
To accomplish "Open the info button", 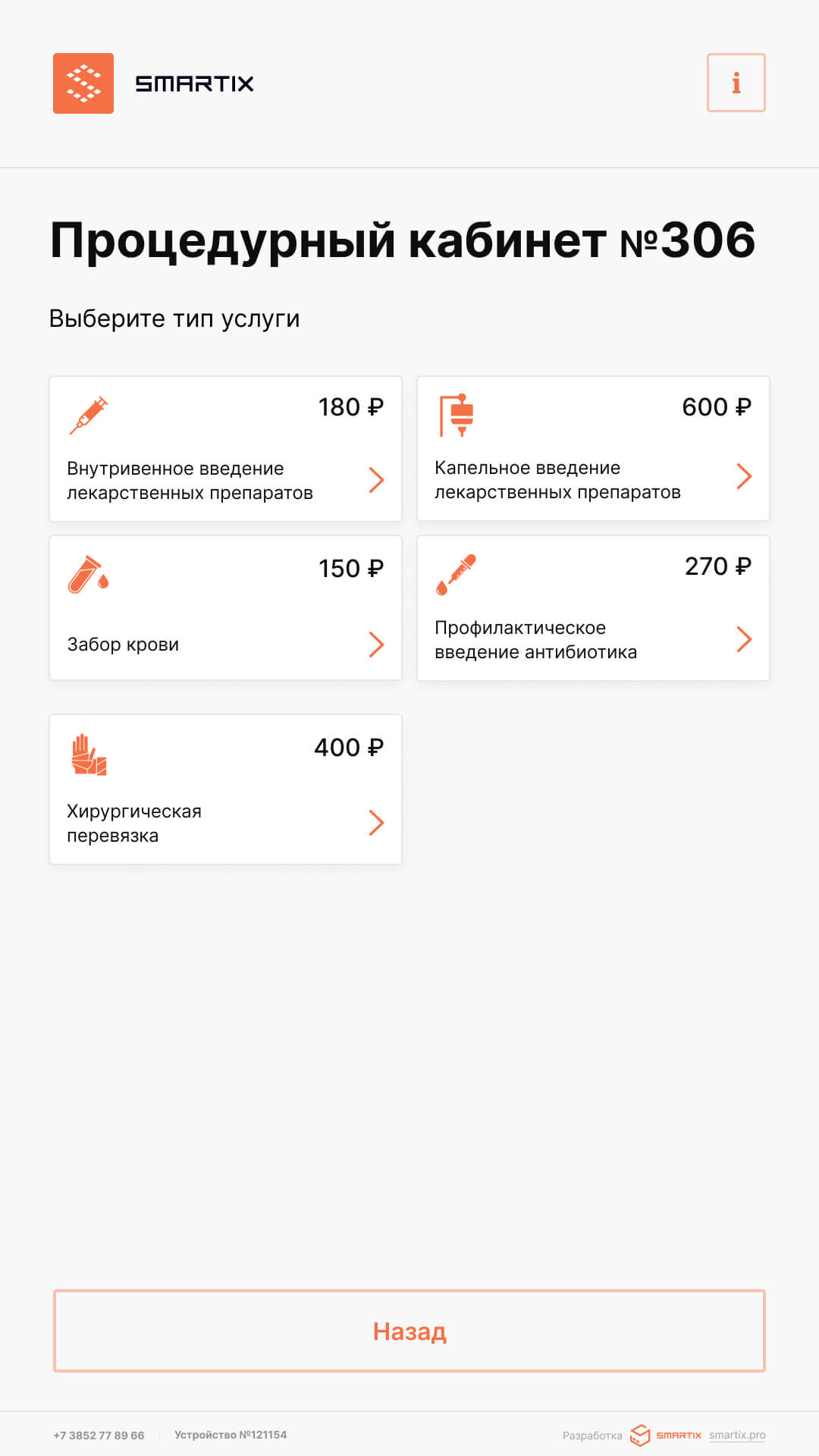I will point(736,83).
